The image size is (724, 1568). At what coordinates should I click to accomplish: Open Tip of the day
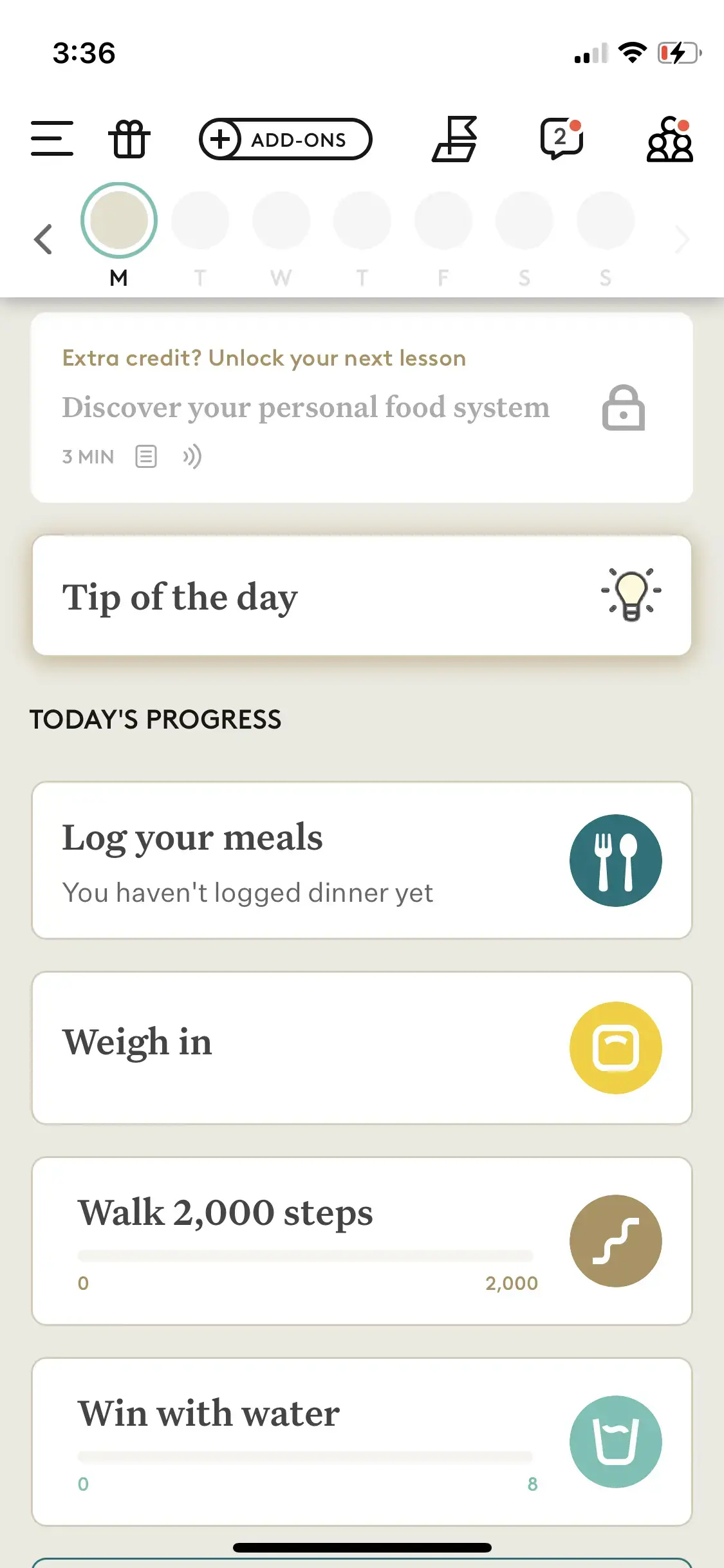tap(362, 596)
